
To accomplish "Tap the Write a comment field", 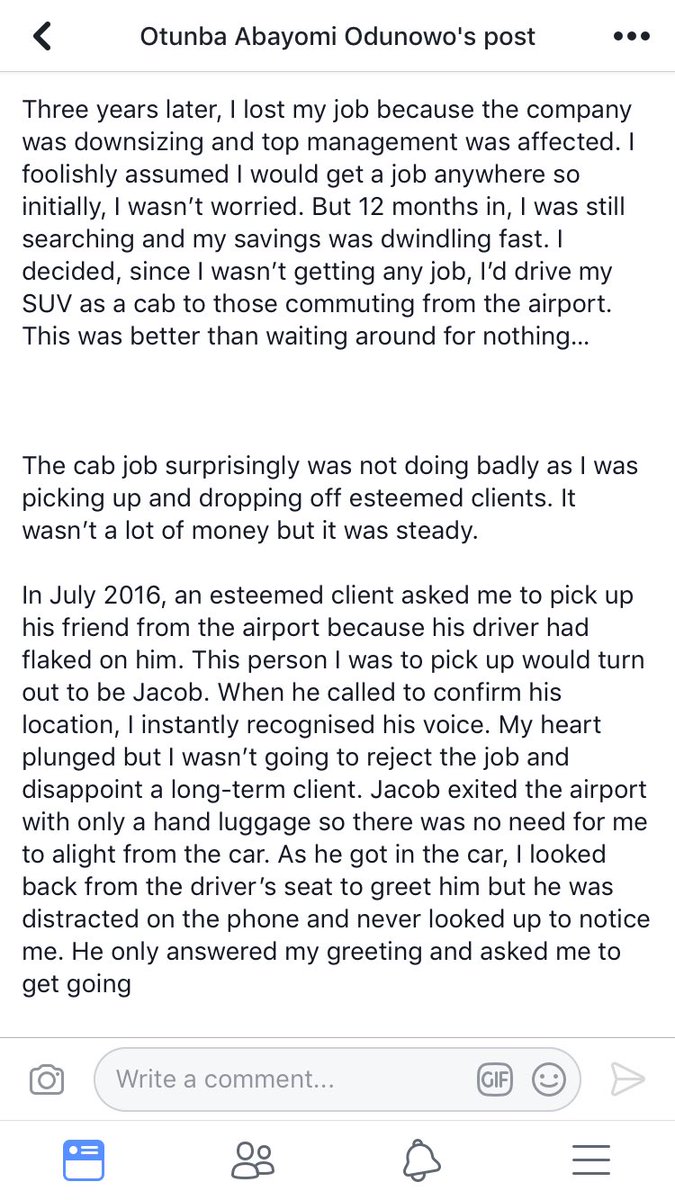I will (336, 1080).
